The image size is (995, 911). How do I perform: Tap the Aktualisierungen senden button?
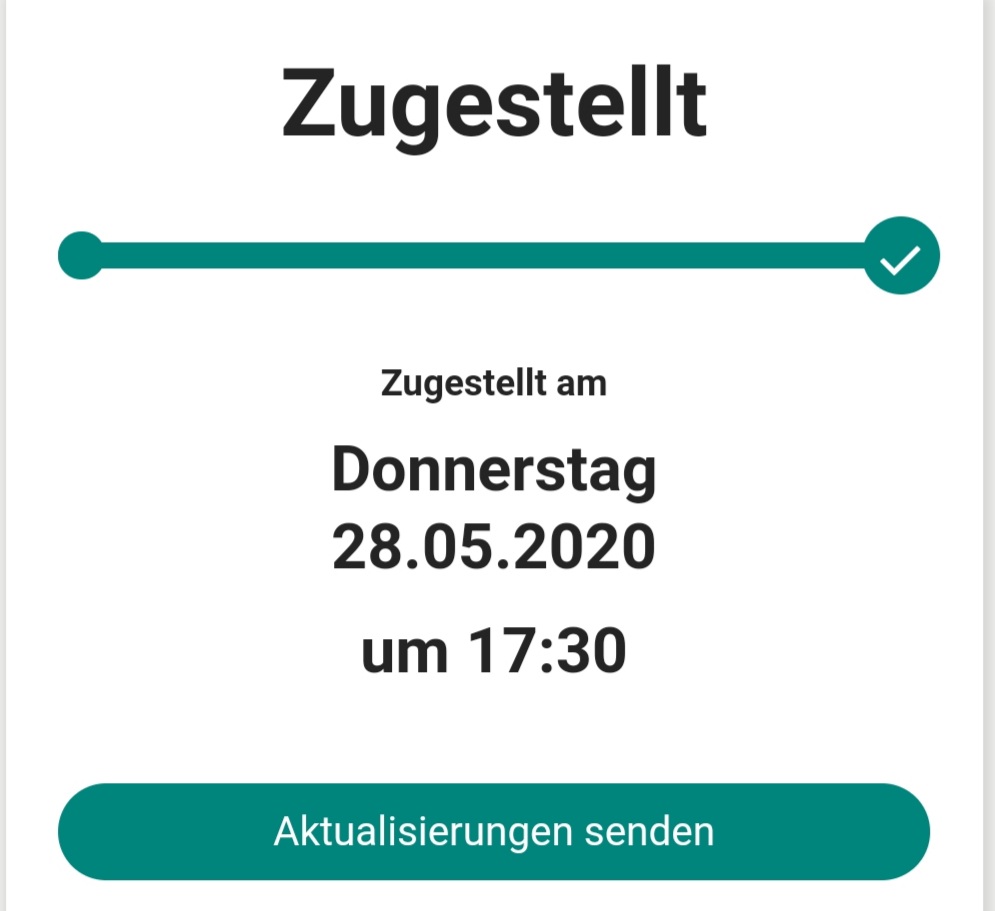pyautogui.click(x=494, y=832)
